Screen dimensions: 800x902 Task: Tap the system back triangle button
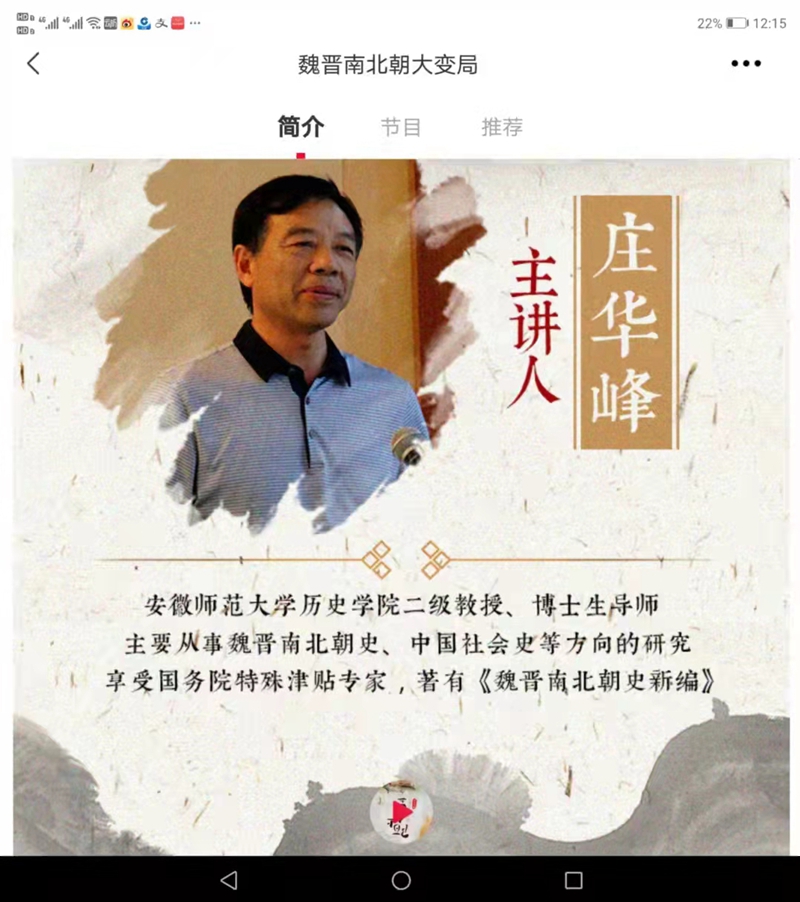tap(229, 880)
